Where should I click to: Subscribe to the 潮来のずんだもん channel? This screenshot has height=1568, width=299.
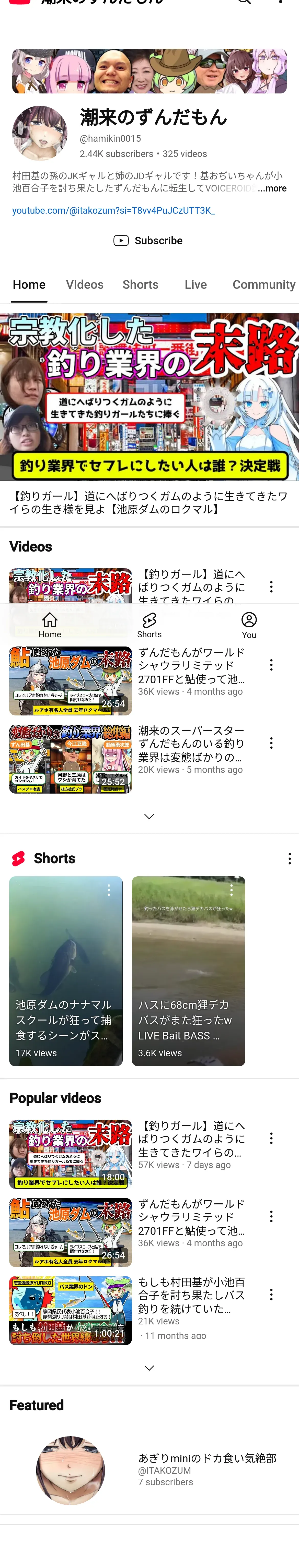148,241
